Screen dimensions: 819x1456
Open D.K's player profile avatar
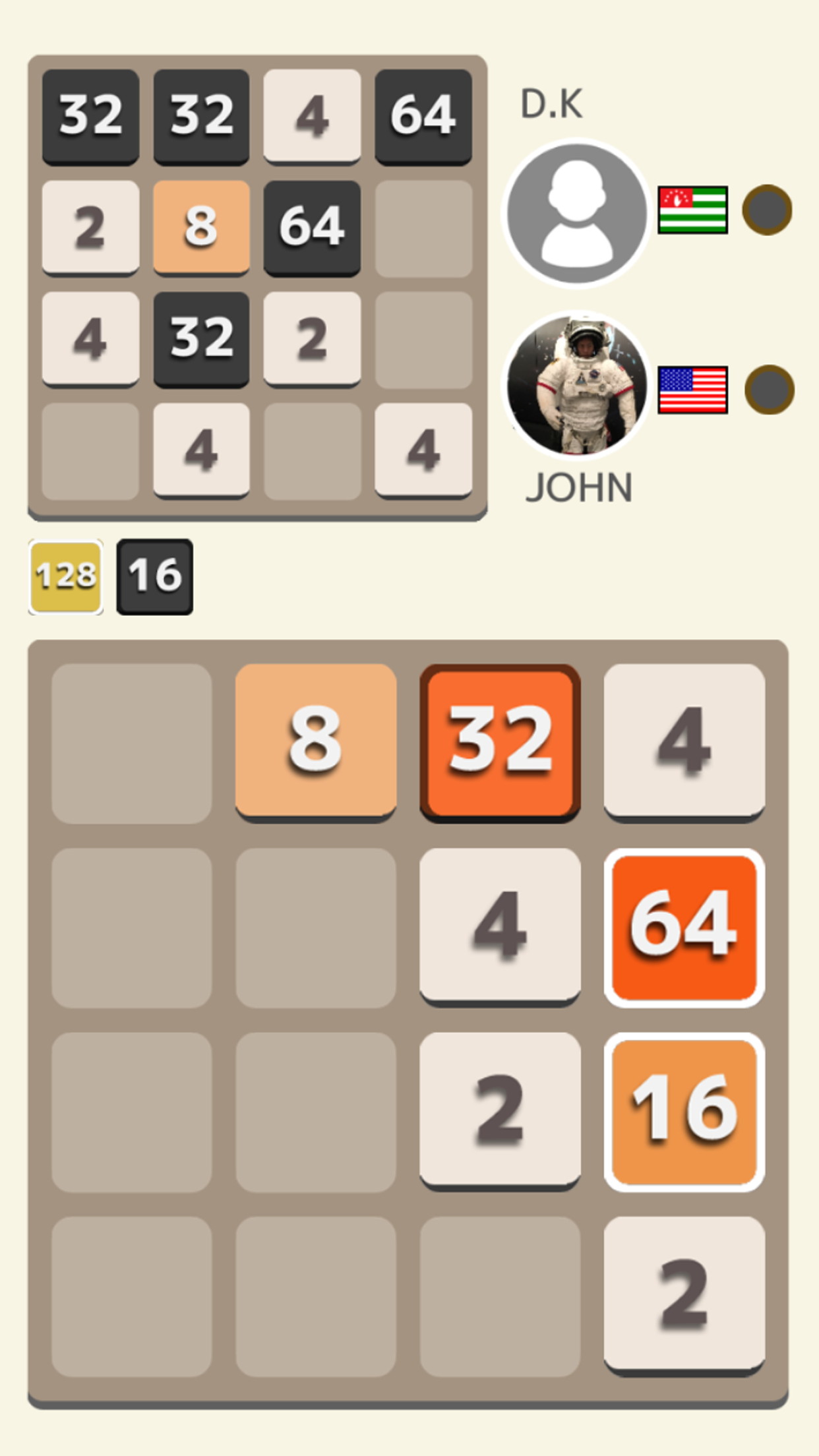pyautogui.click(x=577, y=212)
